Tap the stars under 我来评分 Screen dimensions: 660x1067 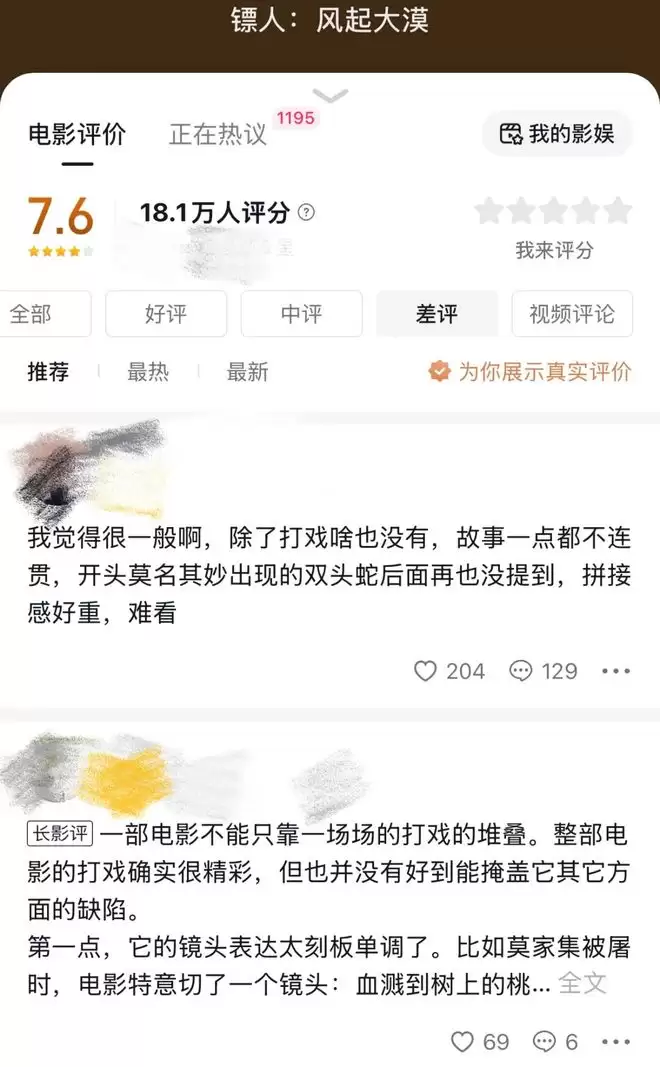tap(553, 211)
